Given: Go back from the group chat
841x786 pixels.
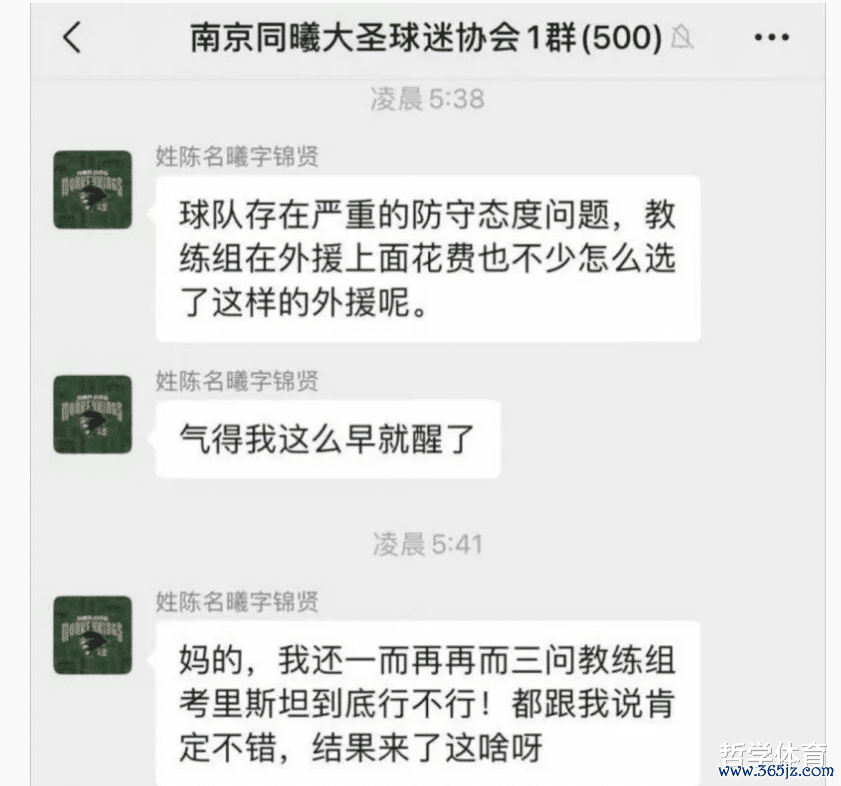Looking at the screenshot, I should click(71, 38).
